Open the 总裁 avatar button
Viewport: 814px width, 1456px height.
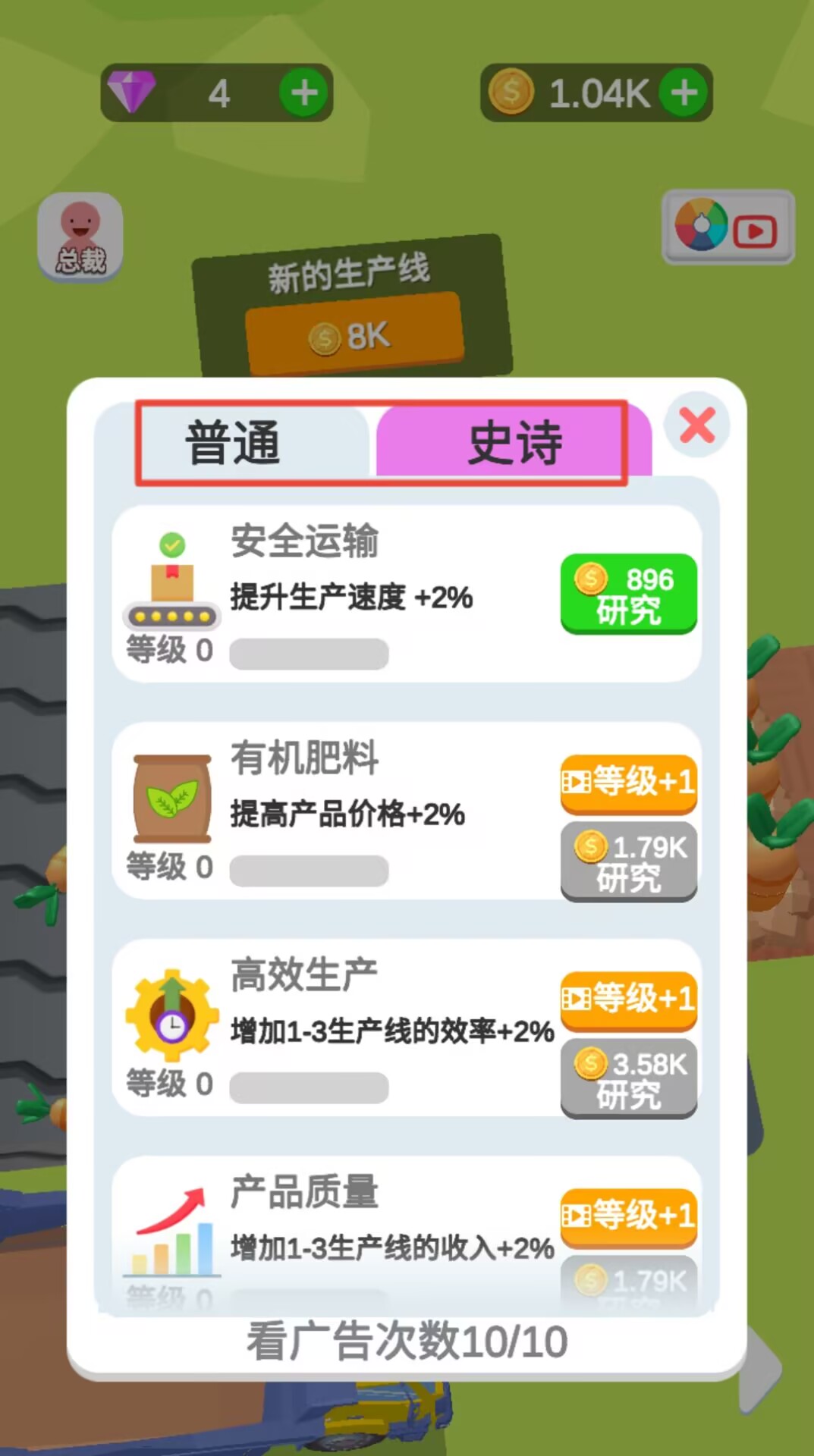click(x=80, y=237)
